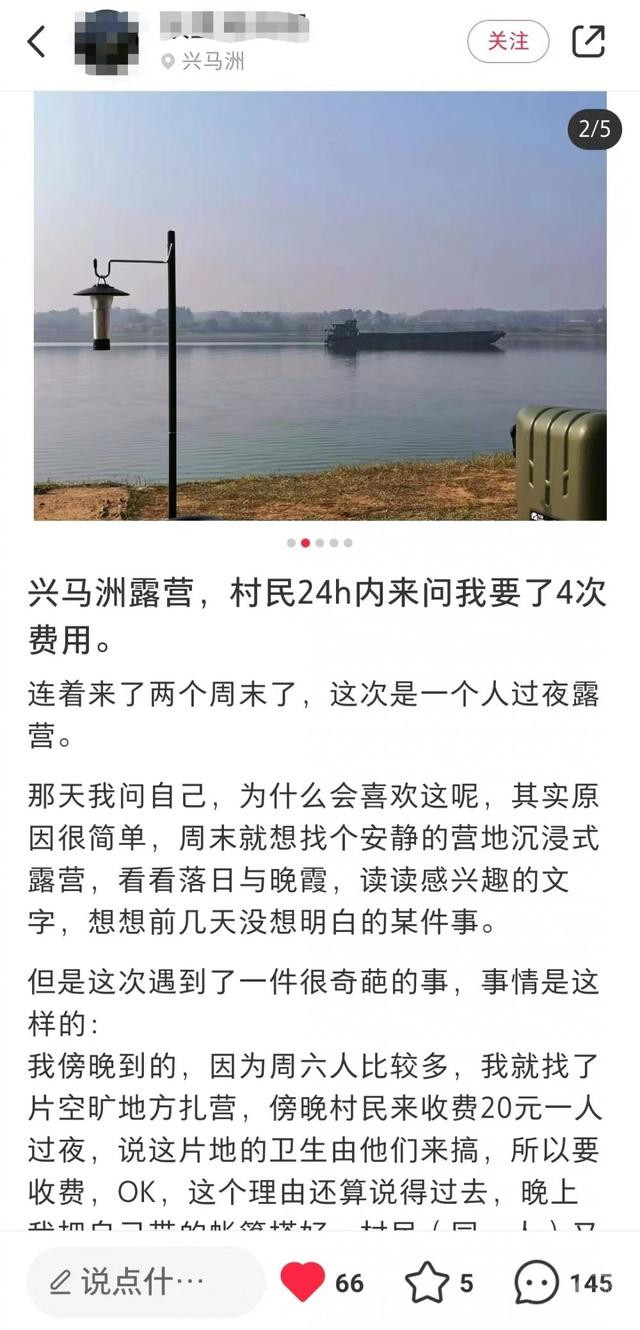Tap the 说点什么 comment input field
Viewport: 640px width, 1330px height.
(x=145, y=1281)
